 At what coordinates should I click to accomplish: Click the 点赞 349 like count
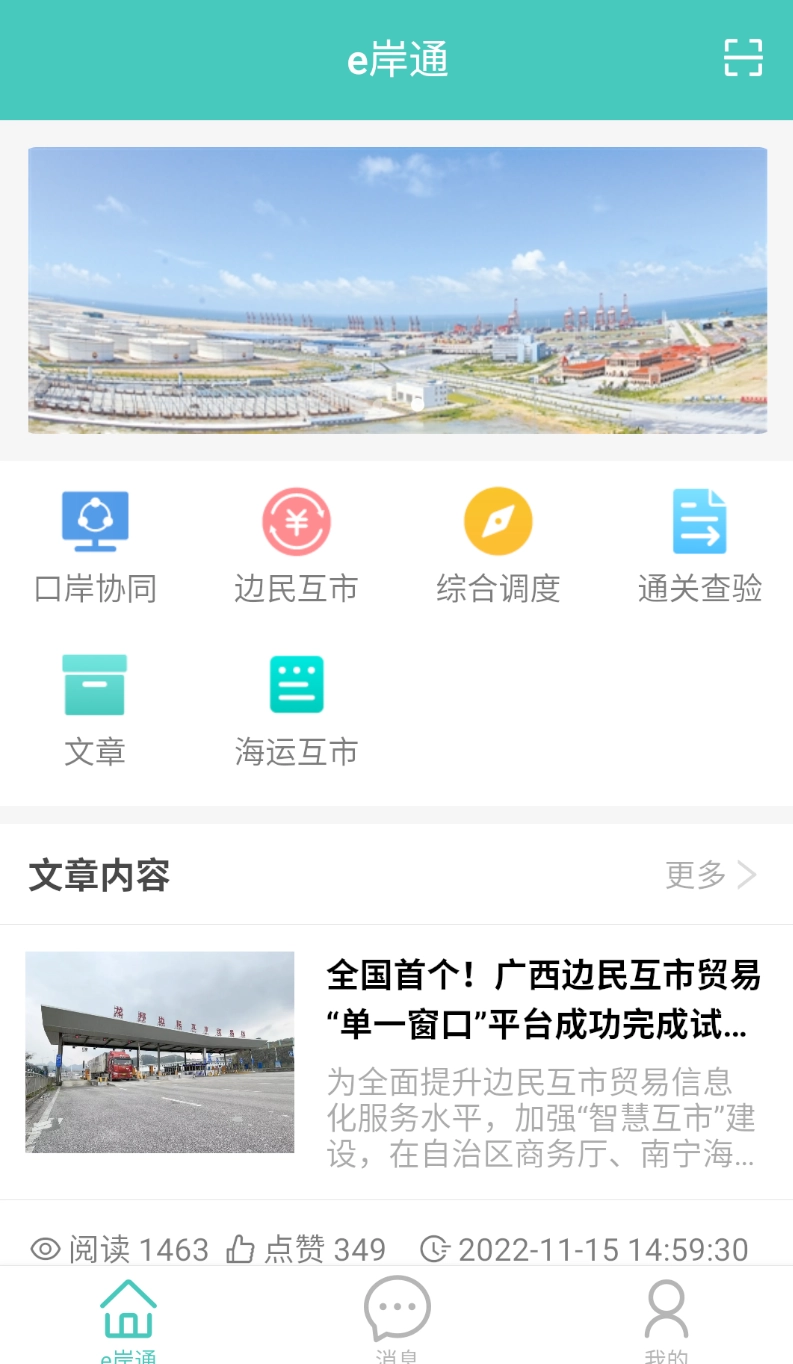[x=330, y=1249]
